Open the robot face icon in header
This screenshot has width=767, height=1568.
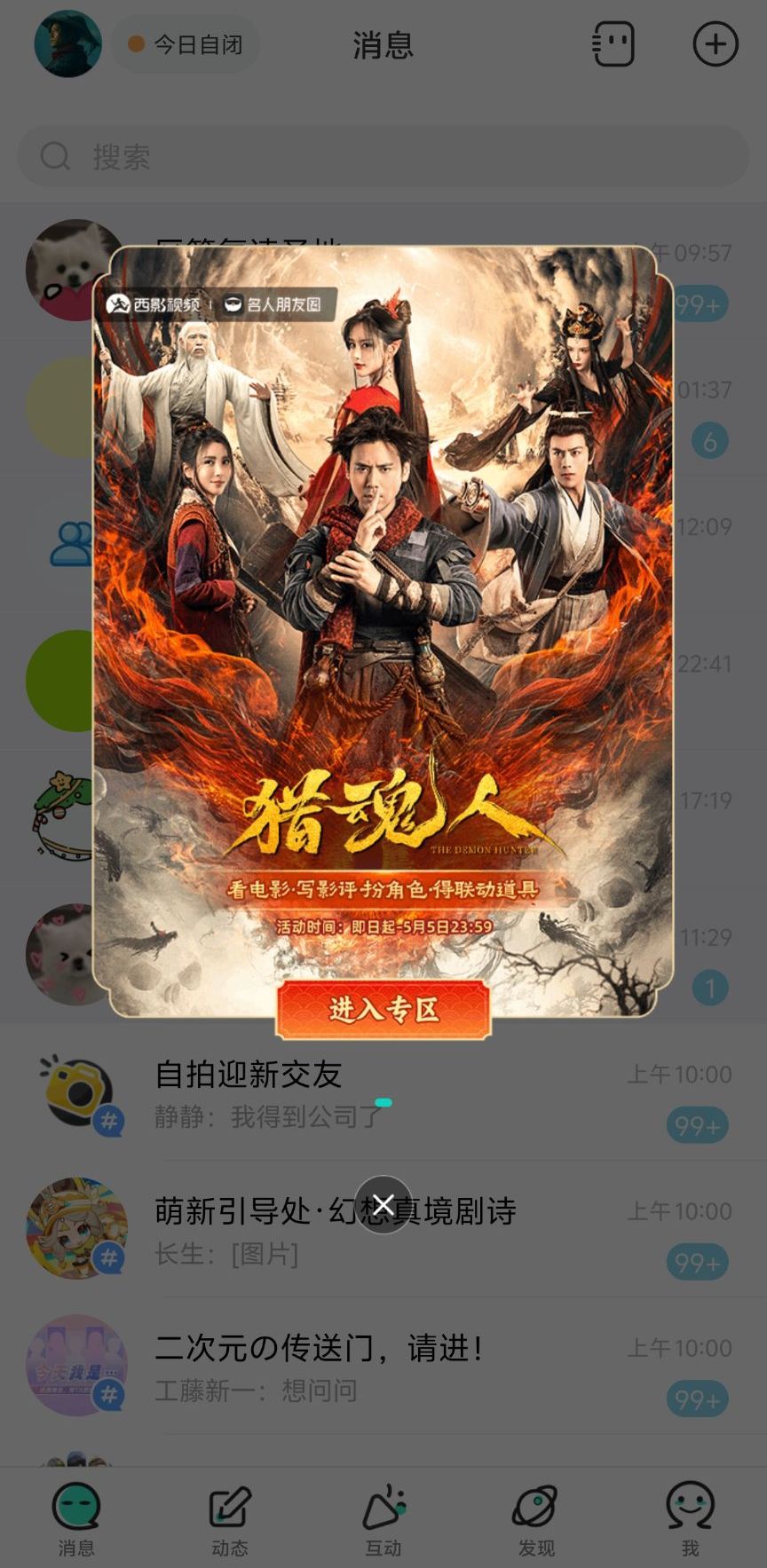click(x=613, y=44)
